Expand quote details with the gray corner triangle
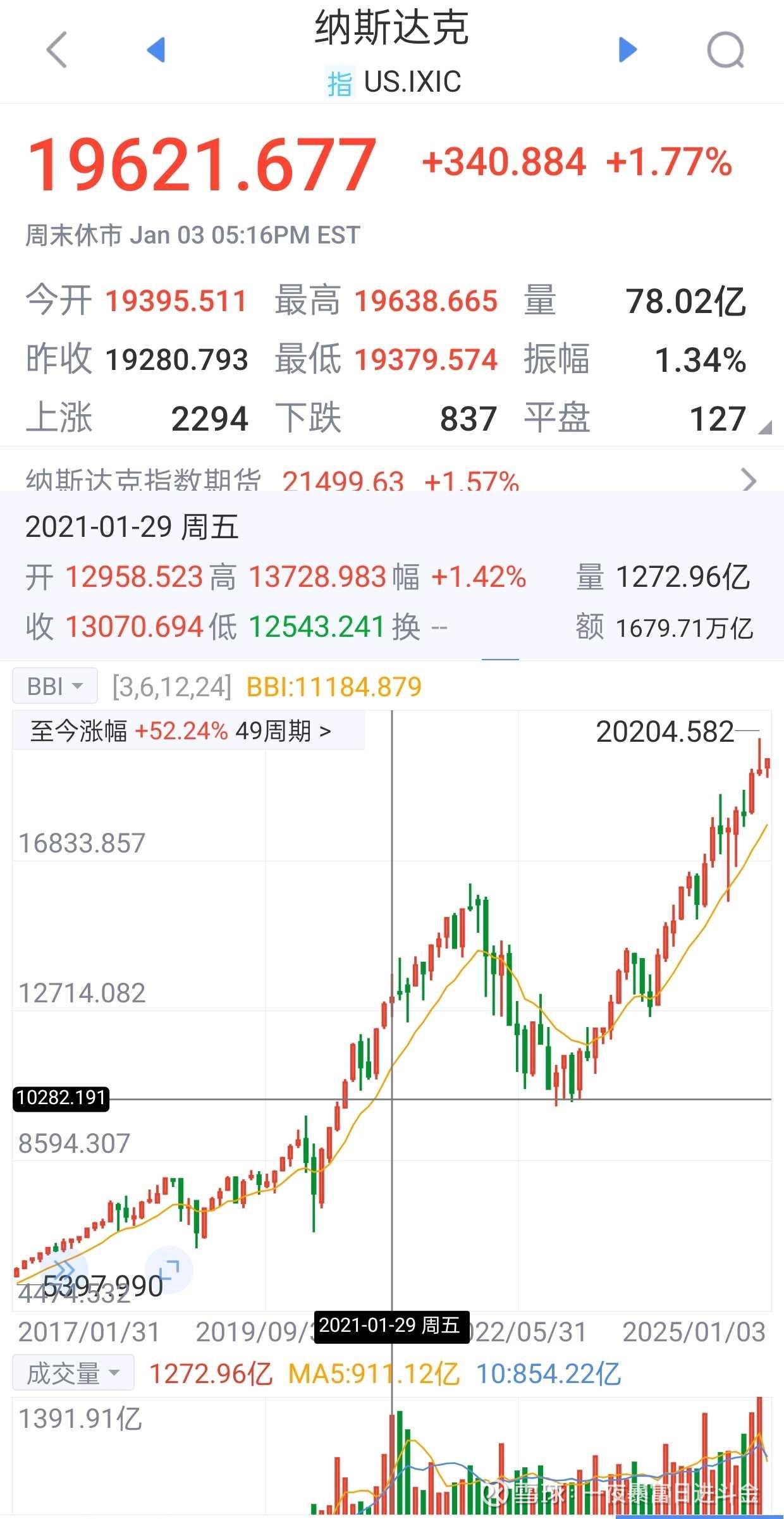784x1519 pixels. click(x=766, y=429)
